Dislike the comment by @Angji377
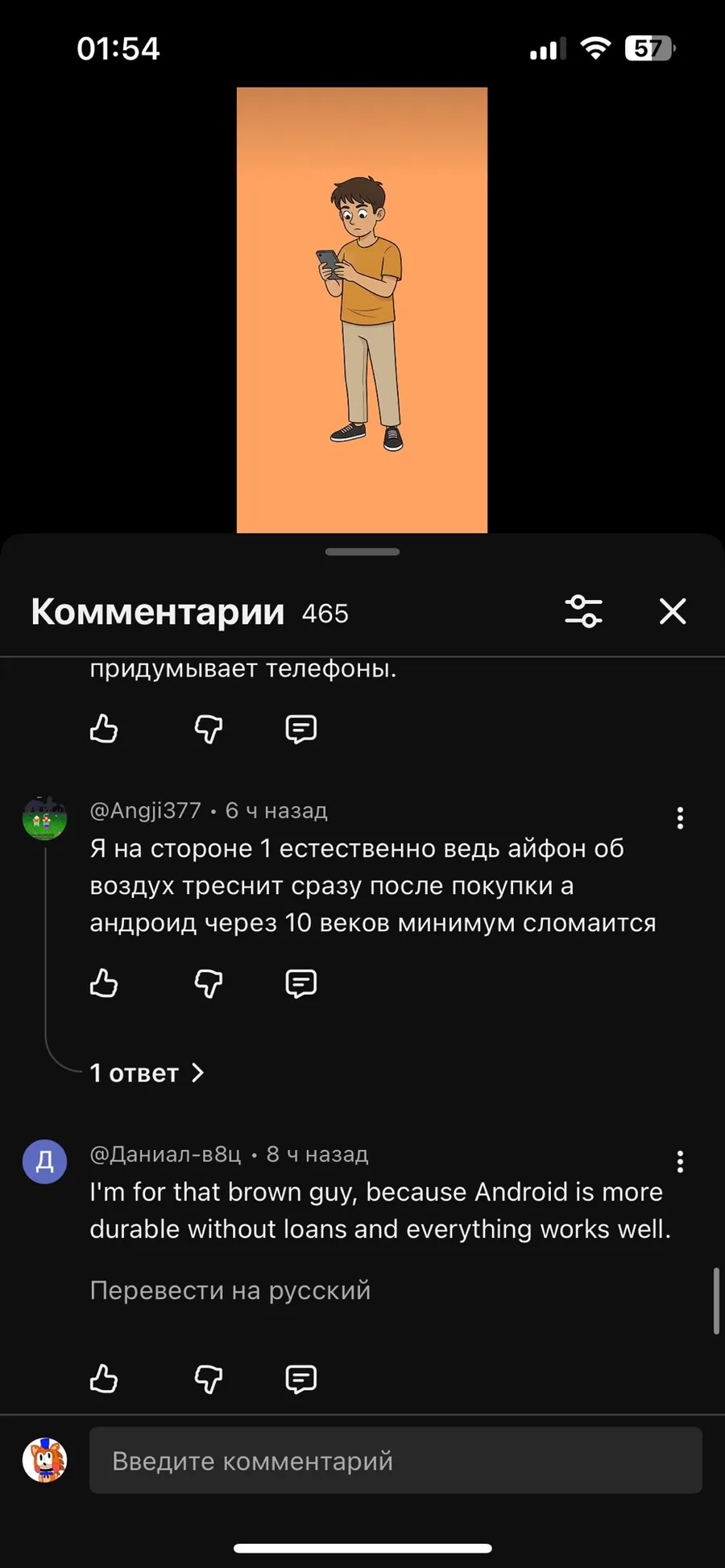Viewport: 725px width, 1568px height. [209, 983]
